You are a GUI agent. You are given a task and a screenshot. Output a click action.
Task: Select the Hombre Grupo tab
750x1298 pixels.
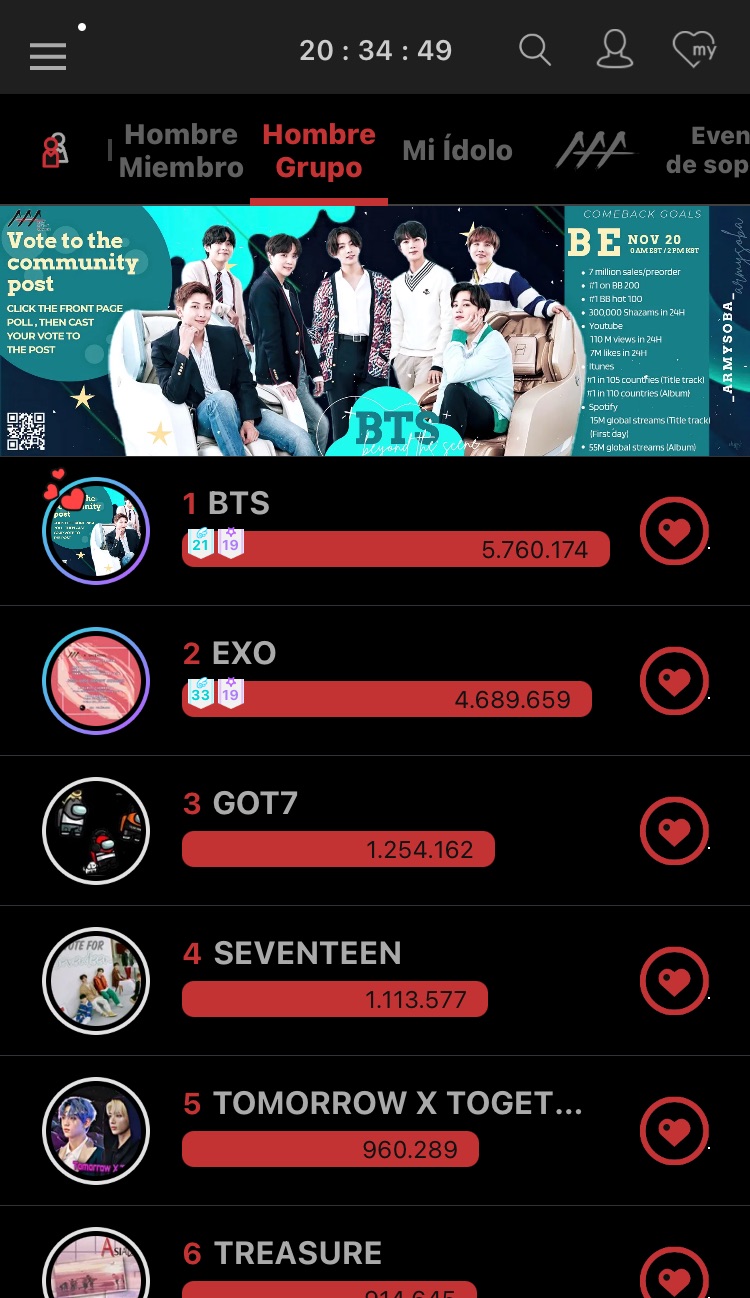(319, 151)
